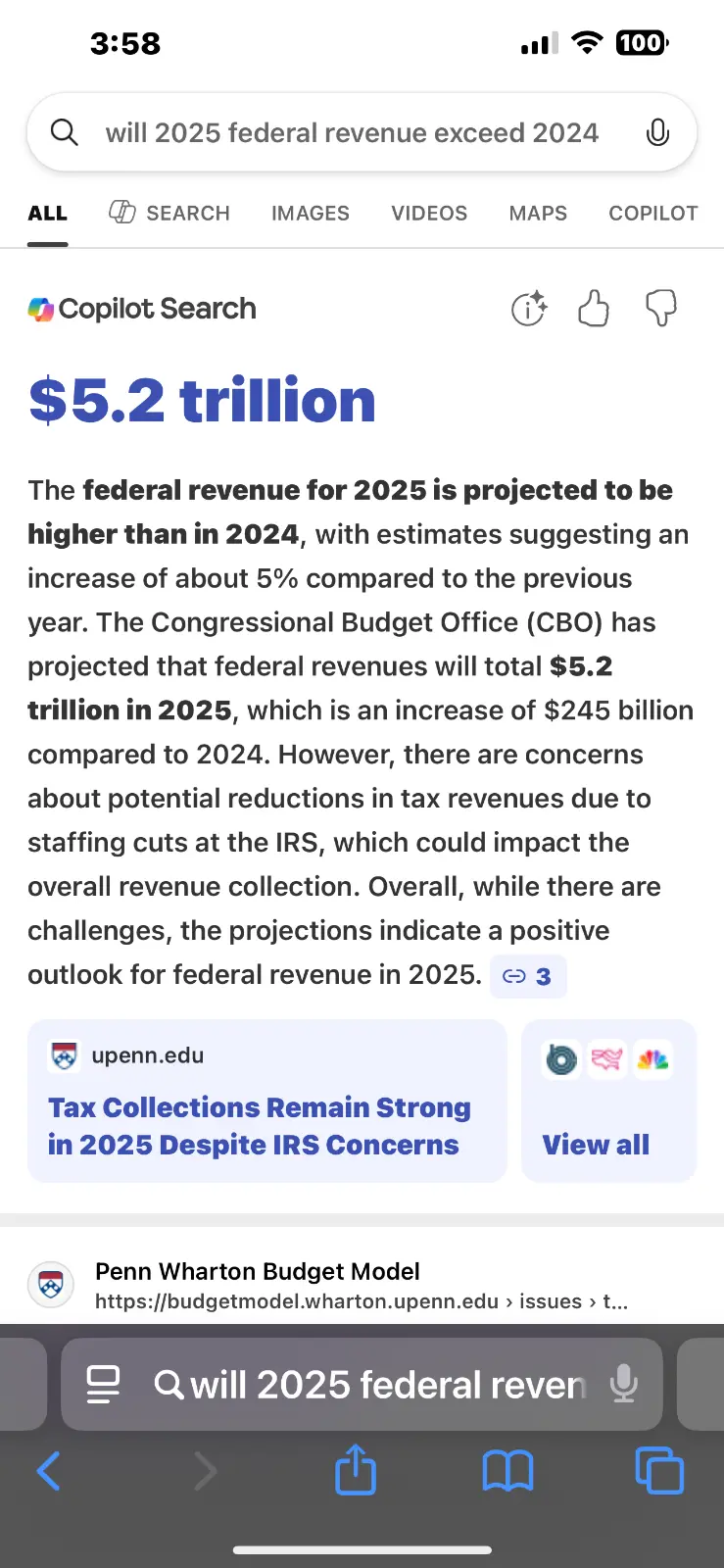The width and height of the screenshot is (724, 1568).
Task: Switch to the Search tab
Action: coord(169,213)
